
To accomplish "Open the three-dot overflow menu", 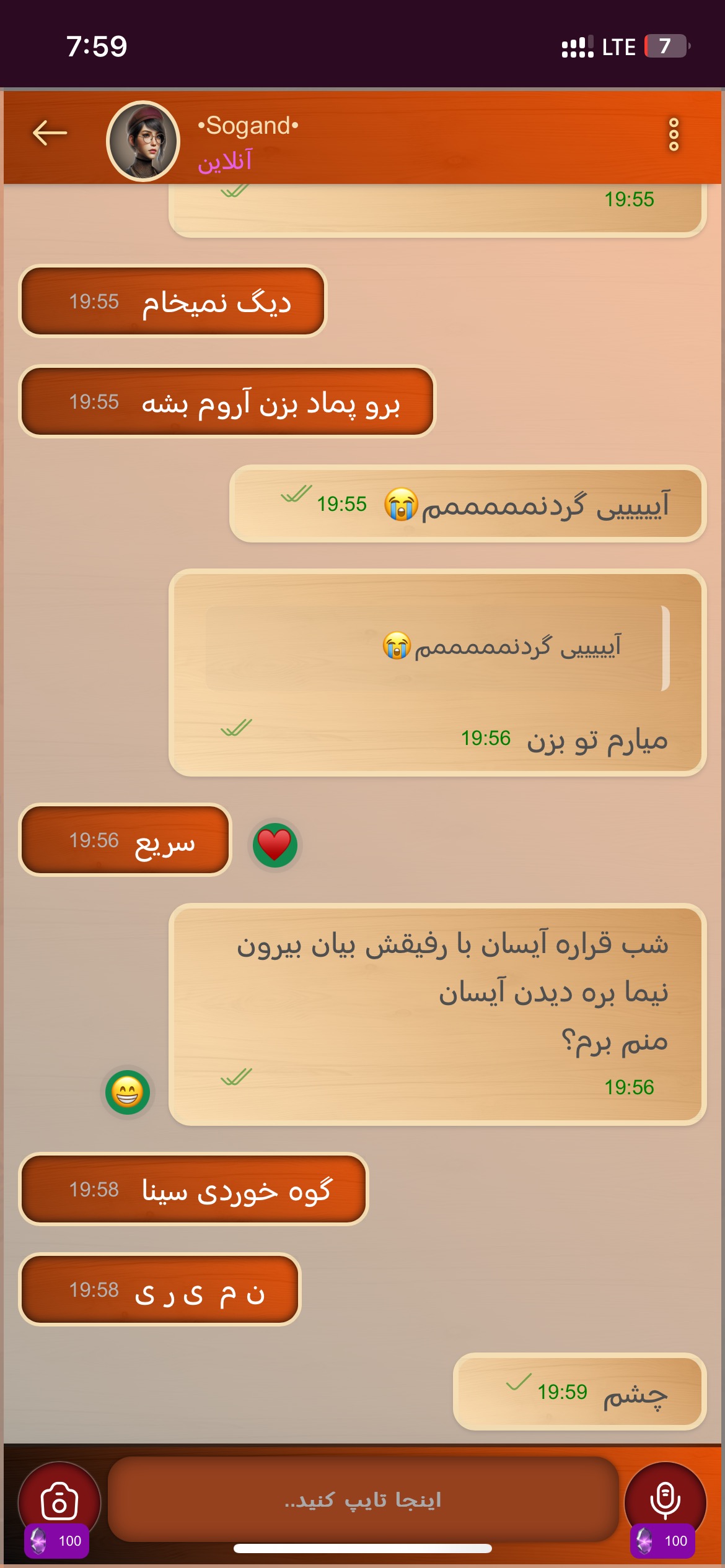I will 674,134.
